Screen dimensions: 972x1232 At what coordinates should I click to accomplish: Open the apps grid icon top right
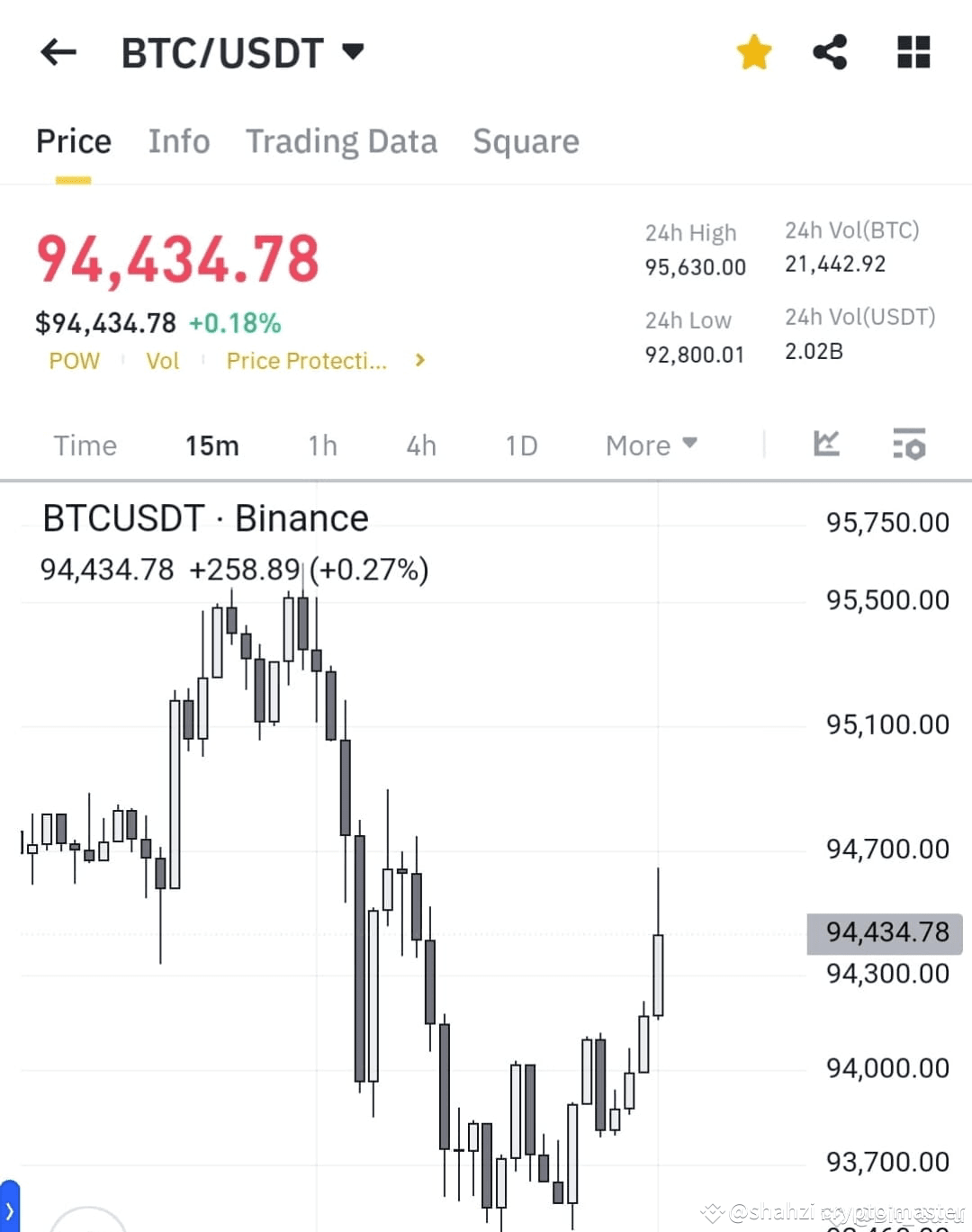click(913, 51)
